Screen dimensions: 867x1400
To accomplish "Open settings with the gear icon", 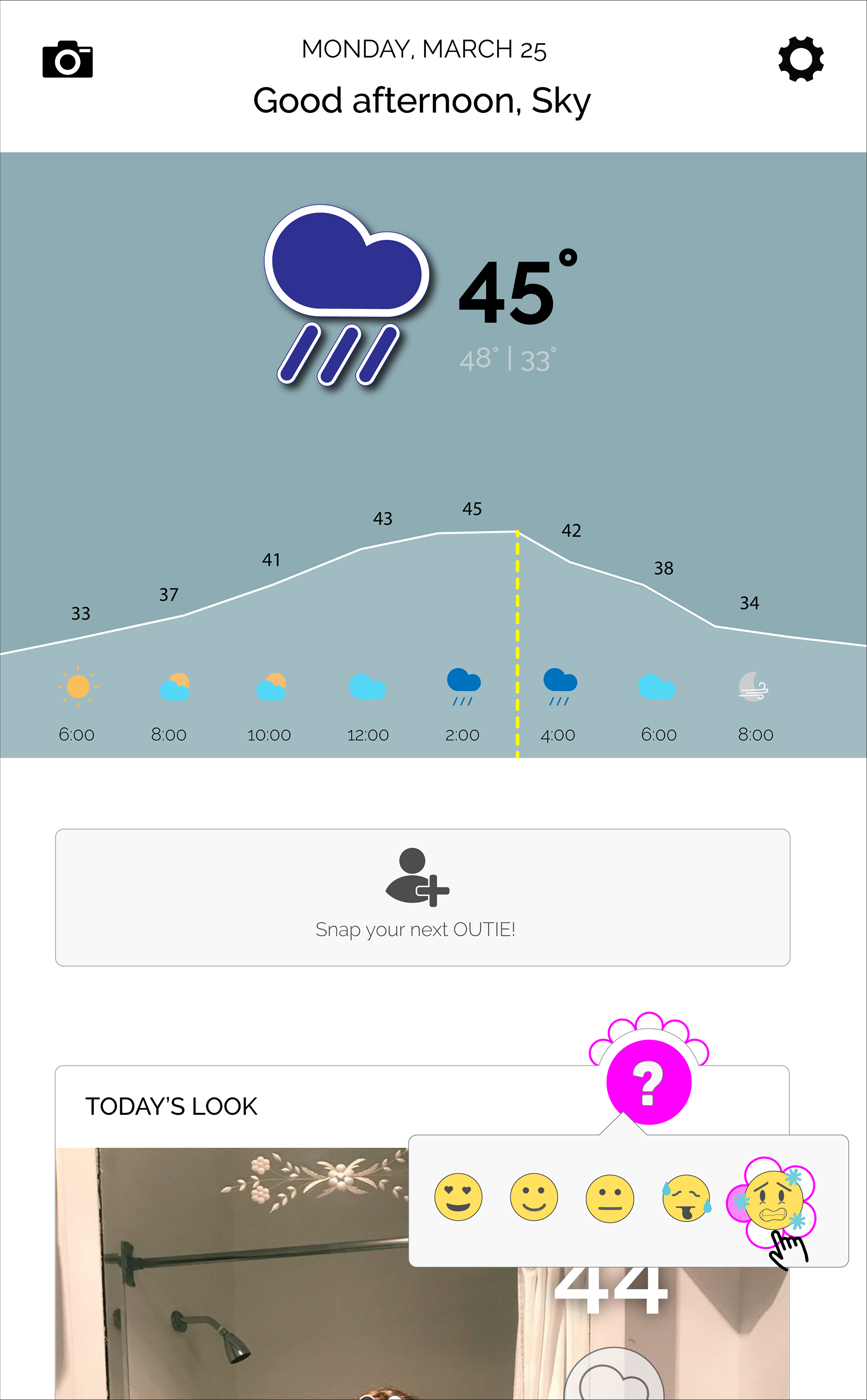I will click(x=801, y=59).
